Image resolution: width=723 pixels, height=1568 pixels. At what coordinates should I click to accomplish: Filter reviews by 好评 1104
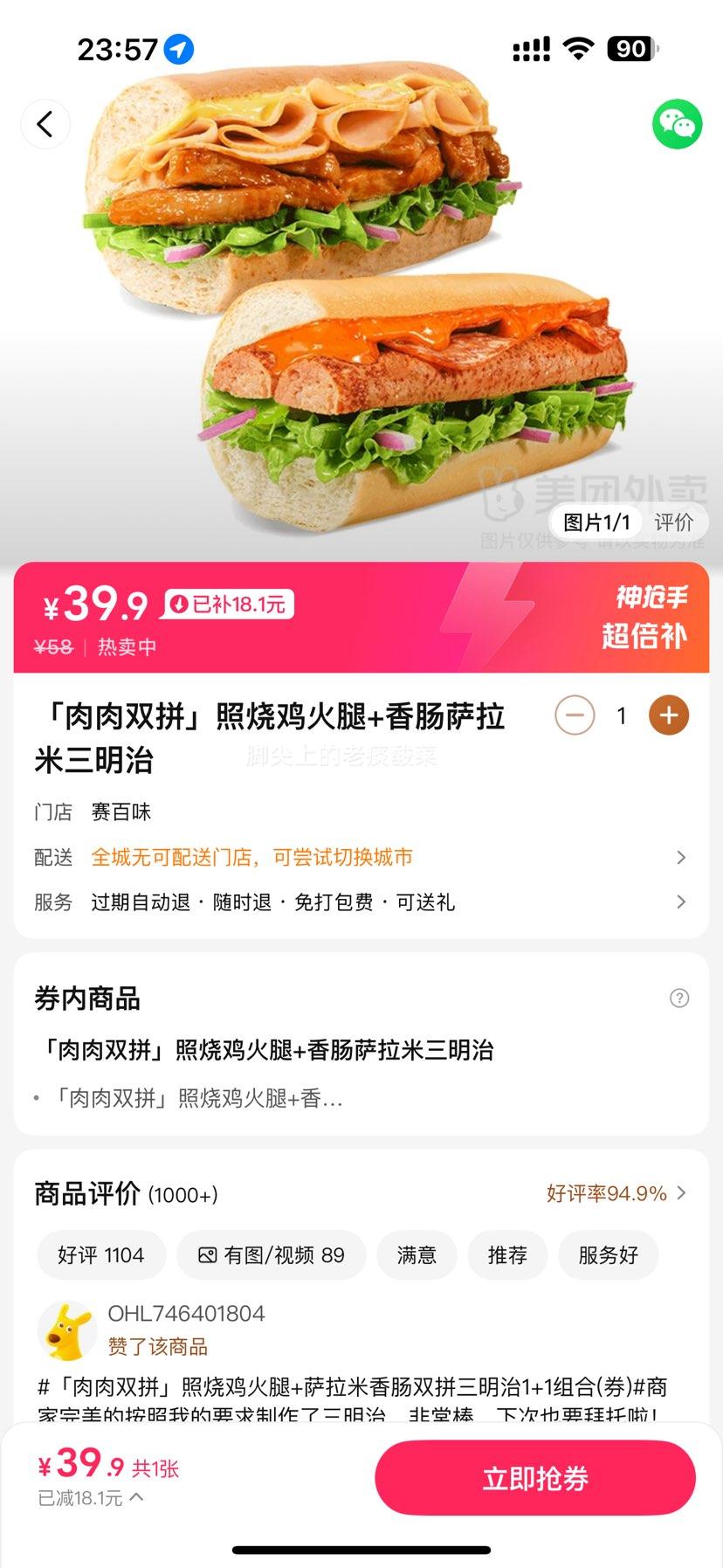[100, 1255]
